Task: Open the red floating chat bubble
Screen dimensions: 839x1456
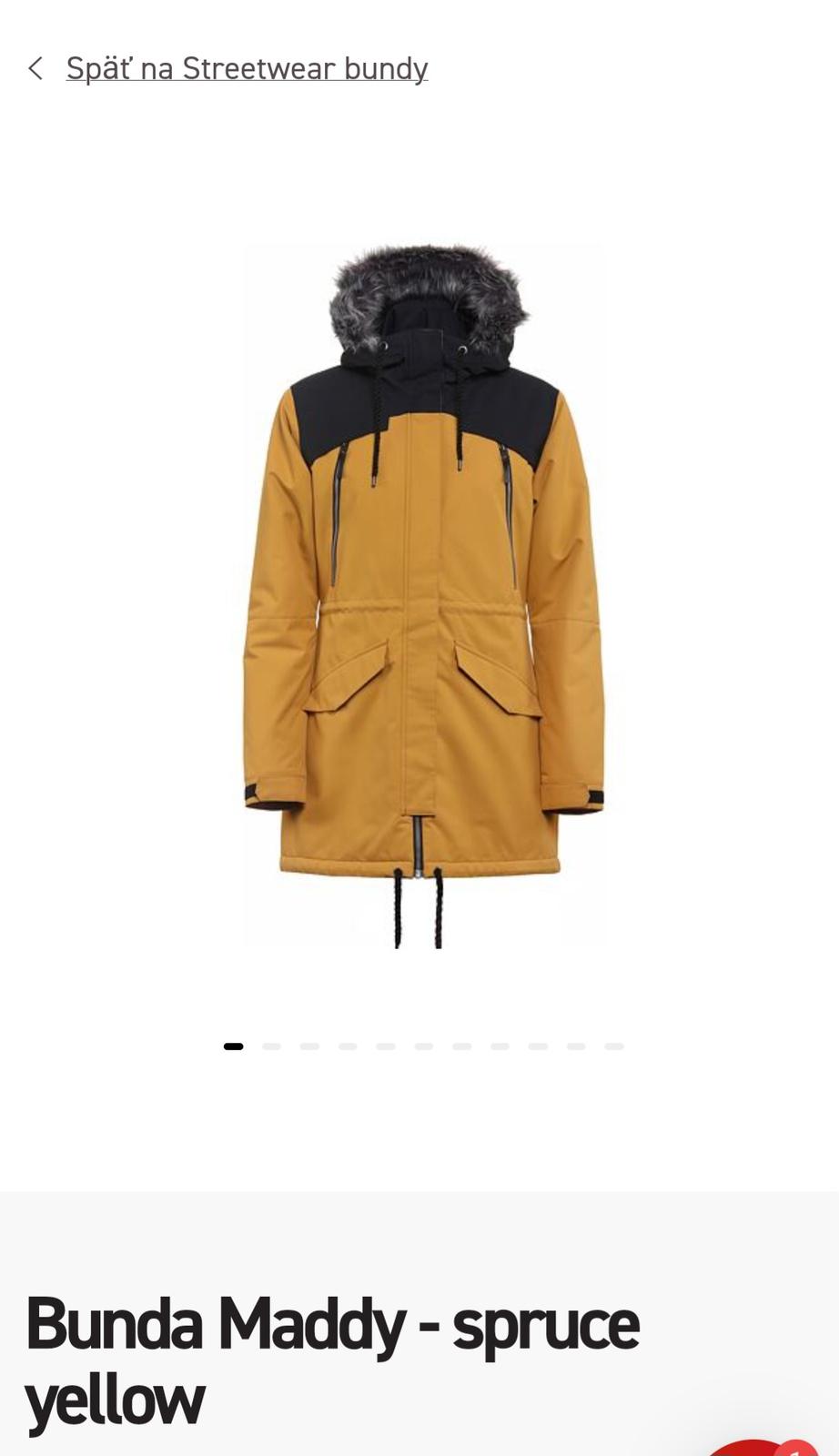Action: 763,1447
